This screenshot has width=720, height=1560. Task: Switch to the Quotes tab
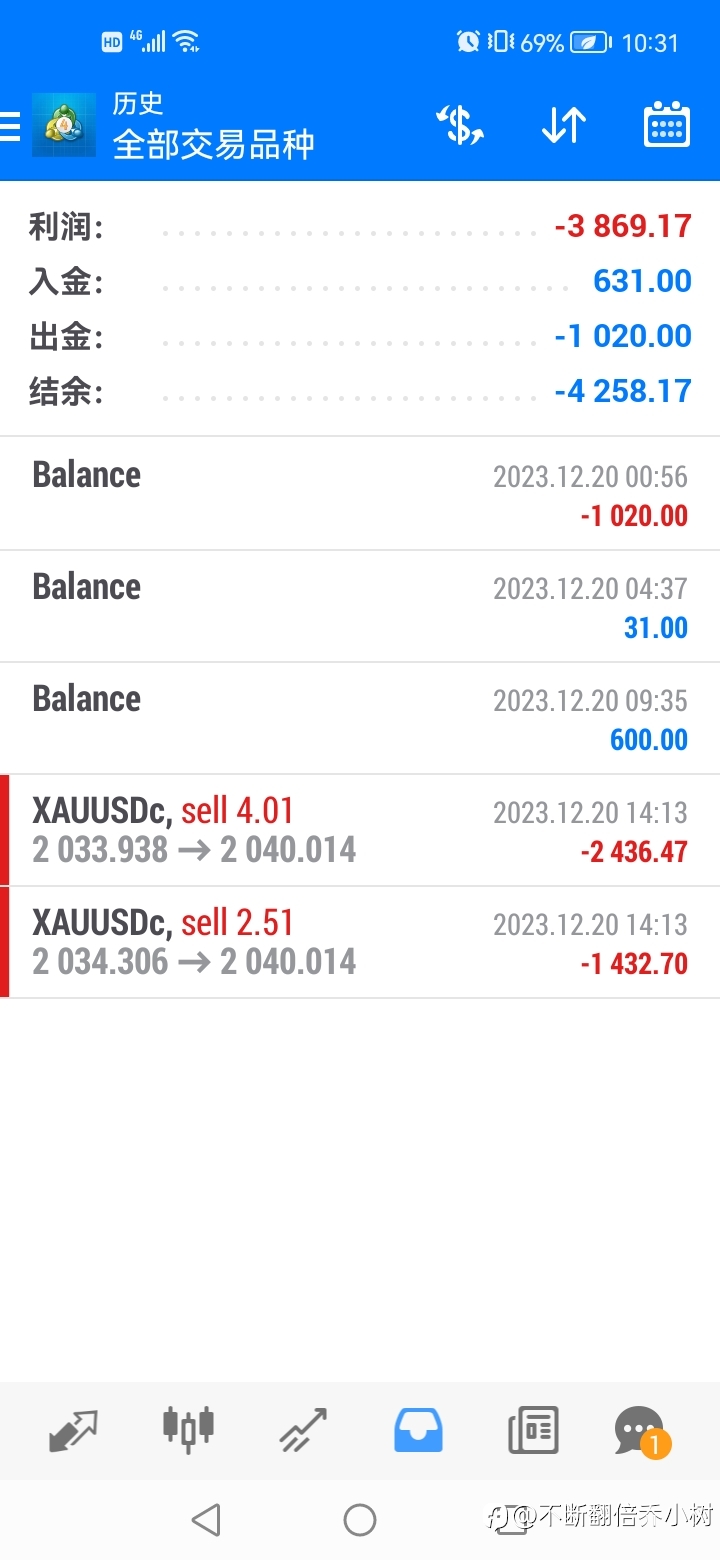pyautogui.click(x=73, y=1430)
